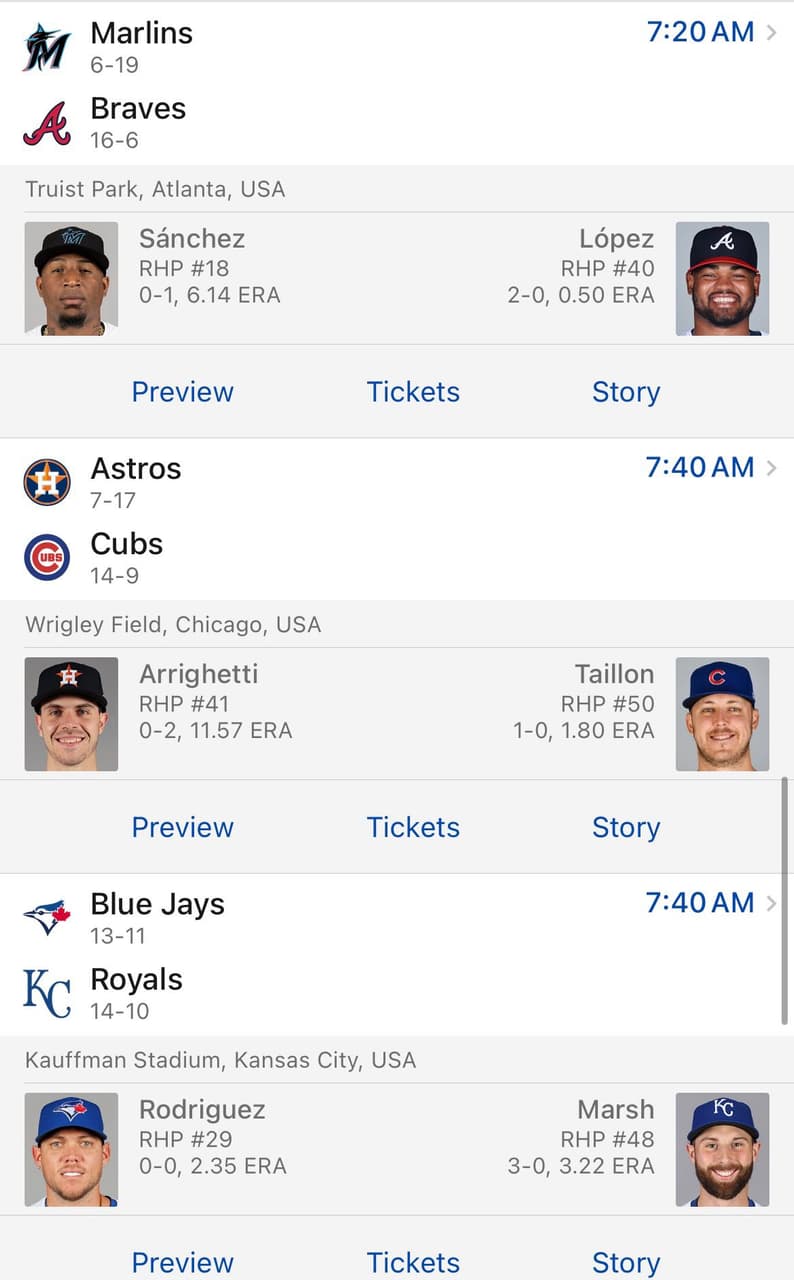The width and height of the screenshot is (794, 1280).
Task: Open the Astros team logo
Action: click(45, 480)
